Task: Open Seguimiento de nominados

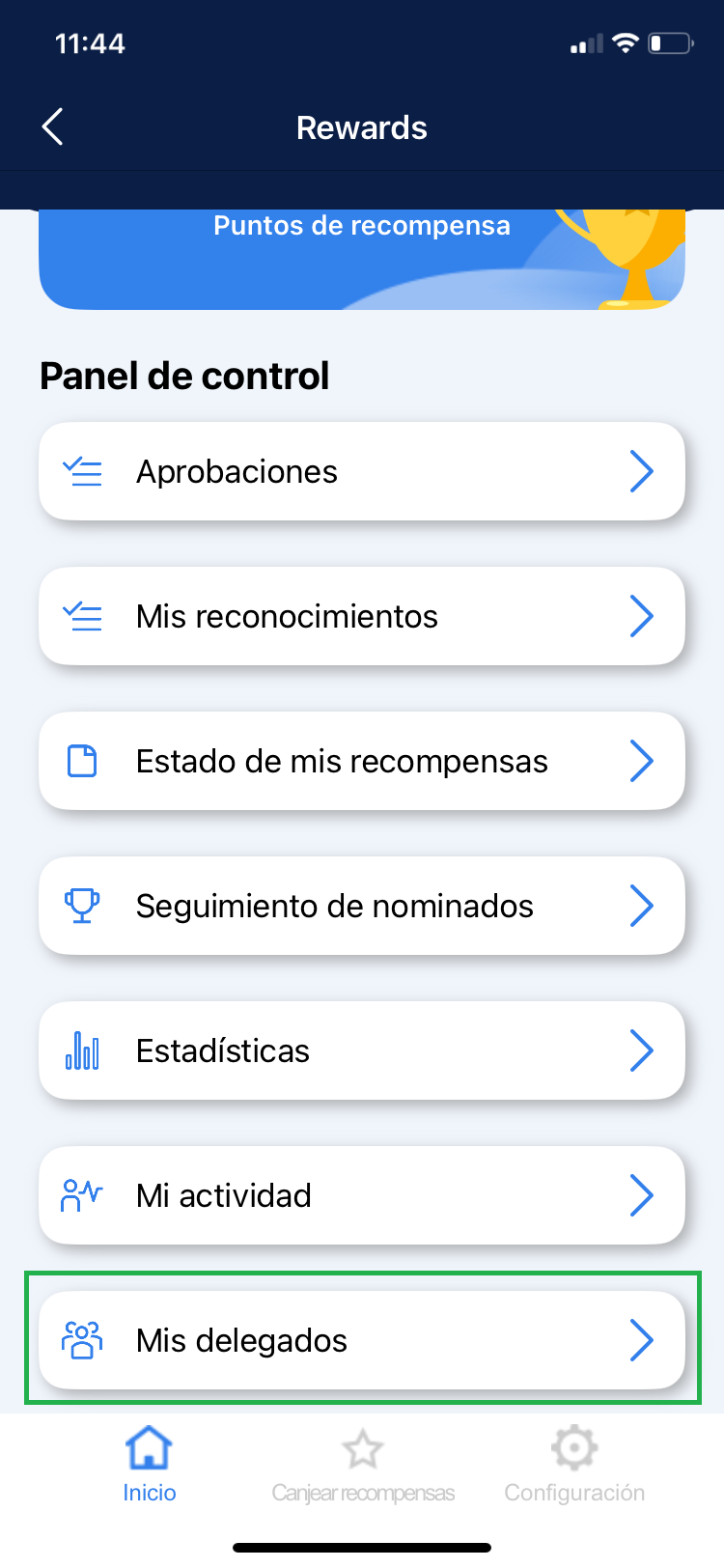Action: 362,907
